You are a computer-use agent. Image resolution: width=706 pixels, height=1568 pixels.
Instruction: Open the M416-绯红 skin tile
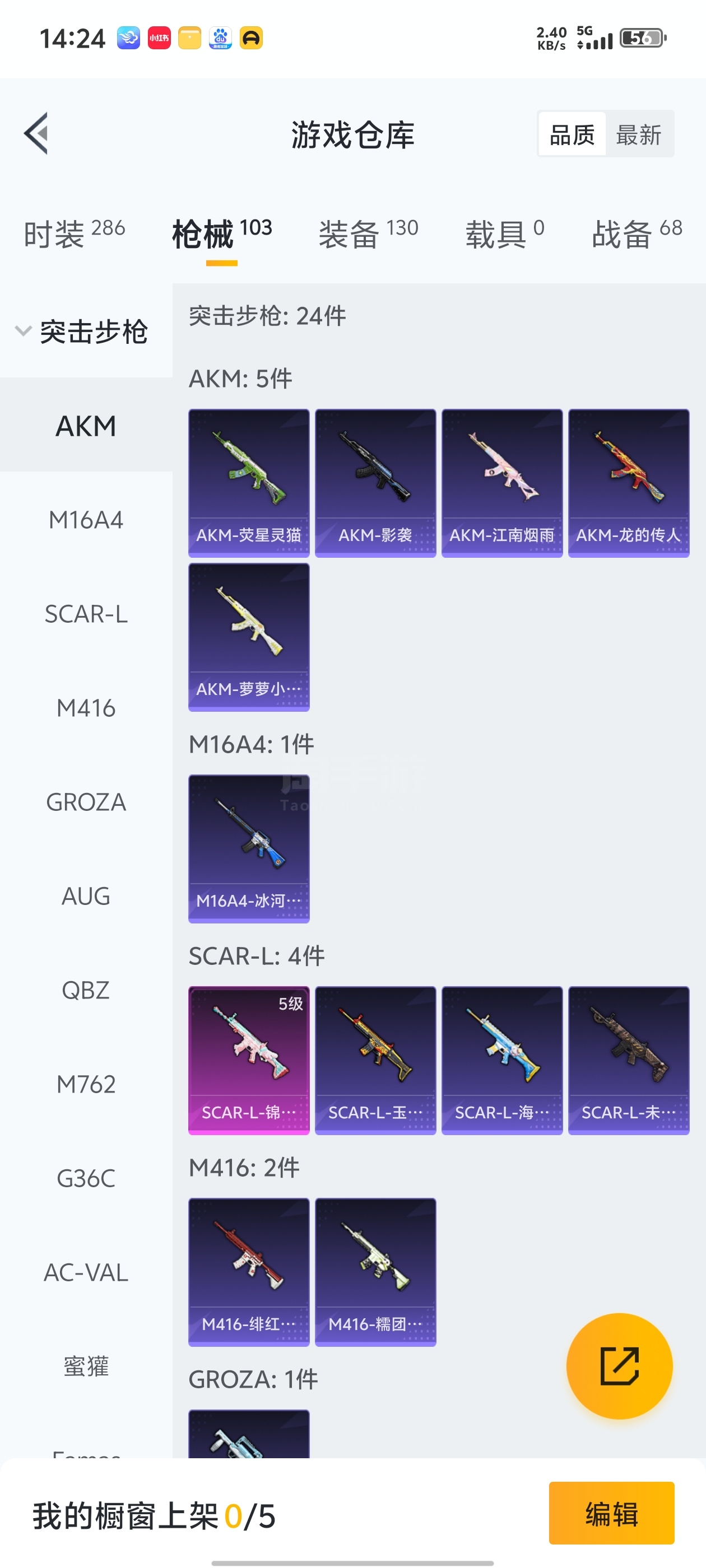pyautogui.click(x=249, y=1272)
